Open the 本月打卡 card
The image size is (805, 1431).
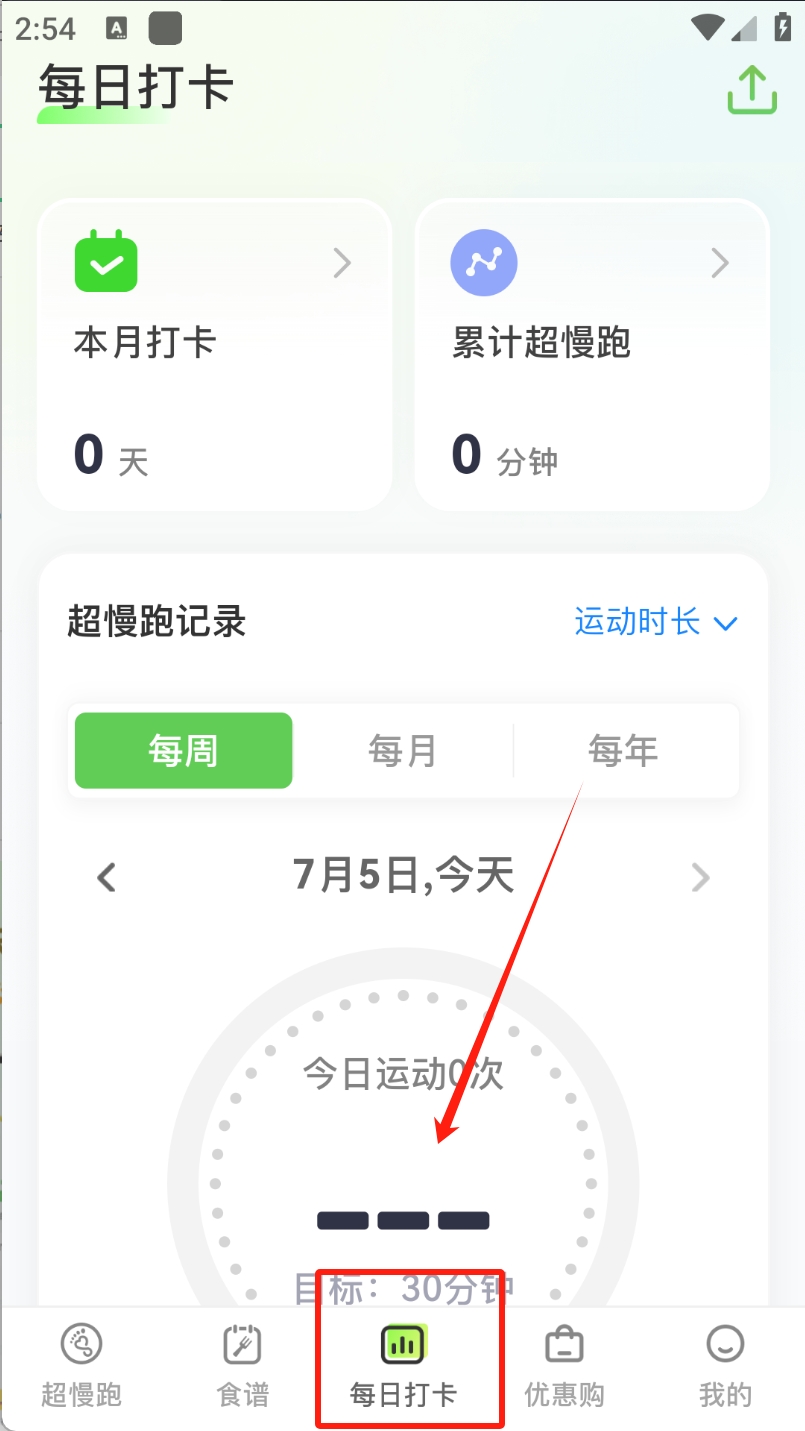point(214,354)
